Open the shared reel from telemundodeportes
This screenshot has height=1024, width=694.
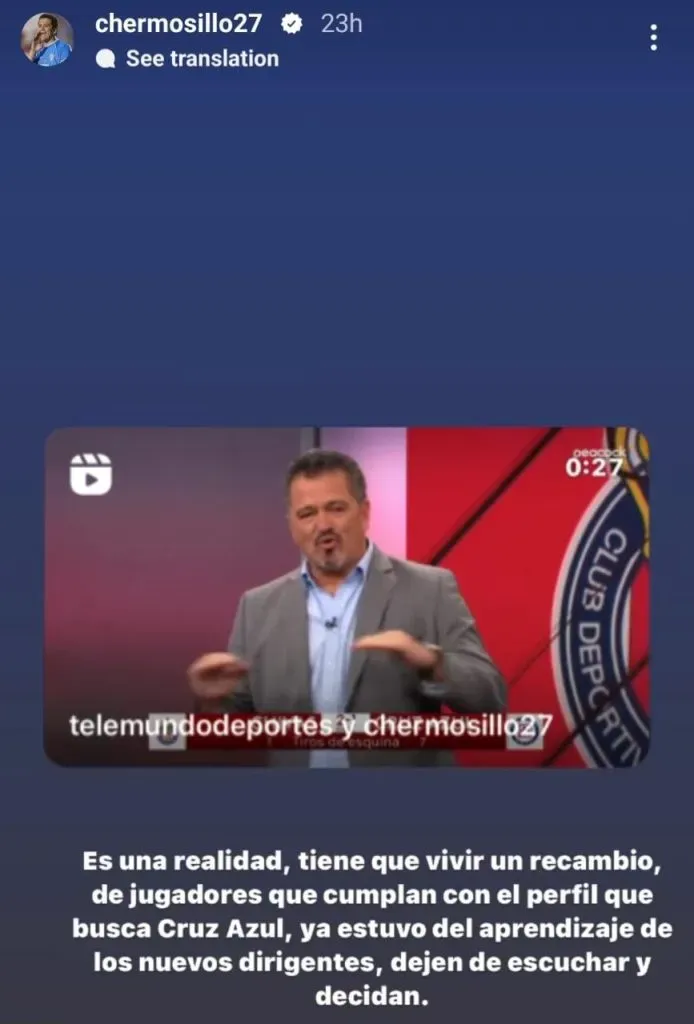346,597
